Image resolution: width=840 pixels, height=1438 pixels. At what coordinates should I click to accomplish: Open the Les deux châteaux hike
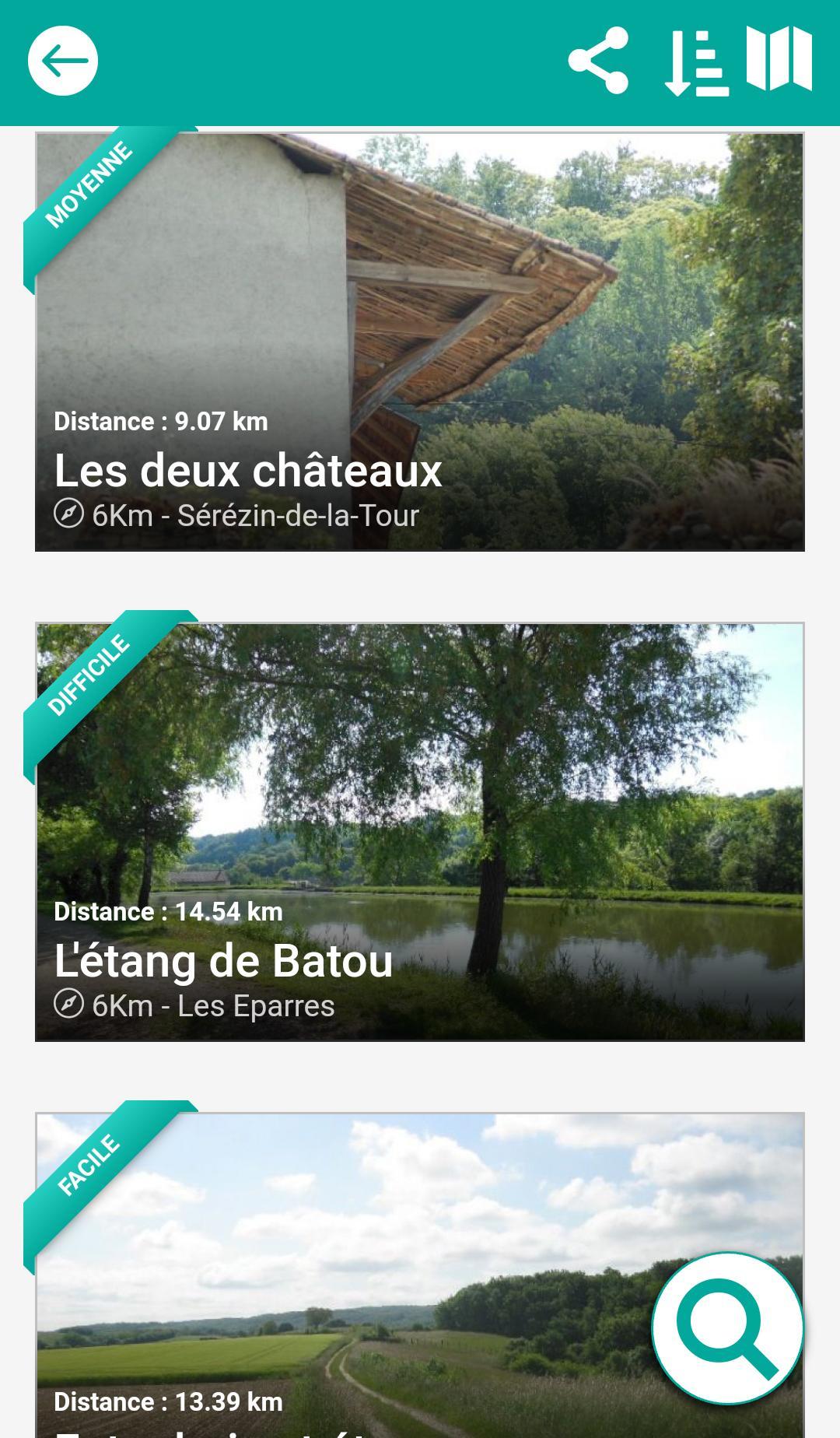click(420, 342)
